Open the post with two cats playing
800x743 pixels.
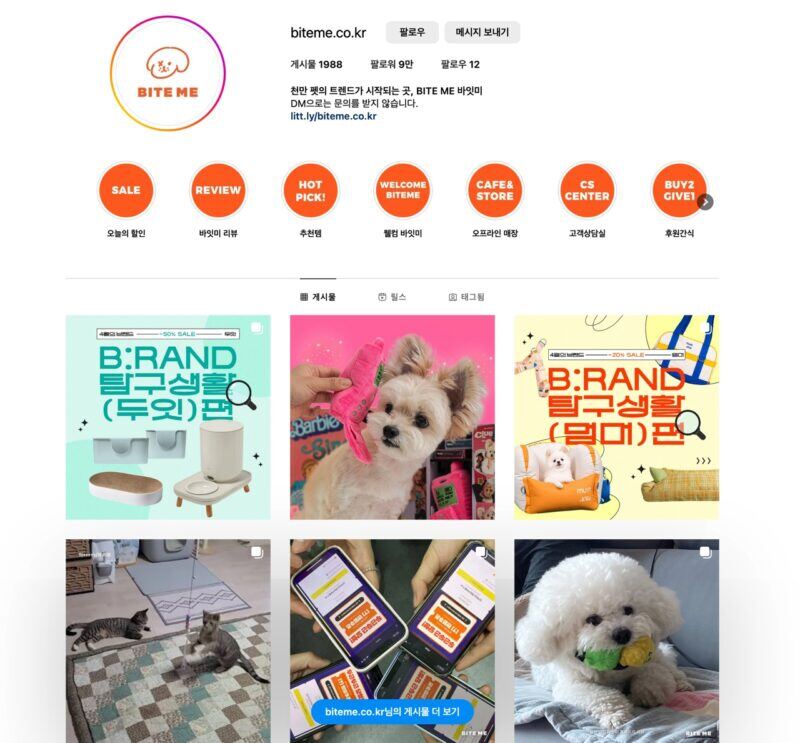168,630
